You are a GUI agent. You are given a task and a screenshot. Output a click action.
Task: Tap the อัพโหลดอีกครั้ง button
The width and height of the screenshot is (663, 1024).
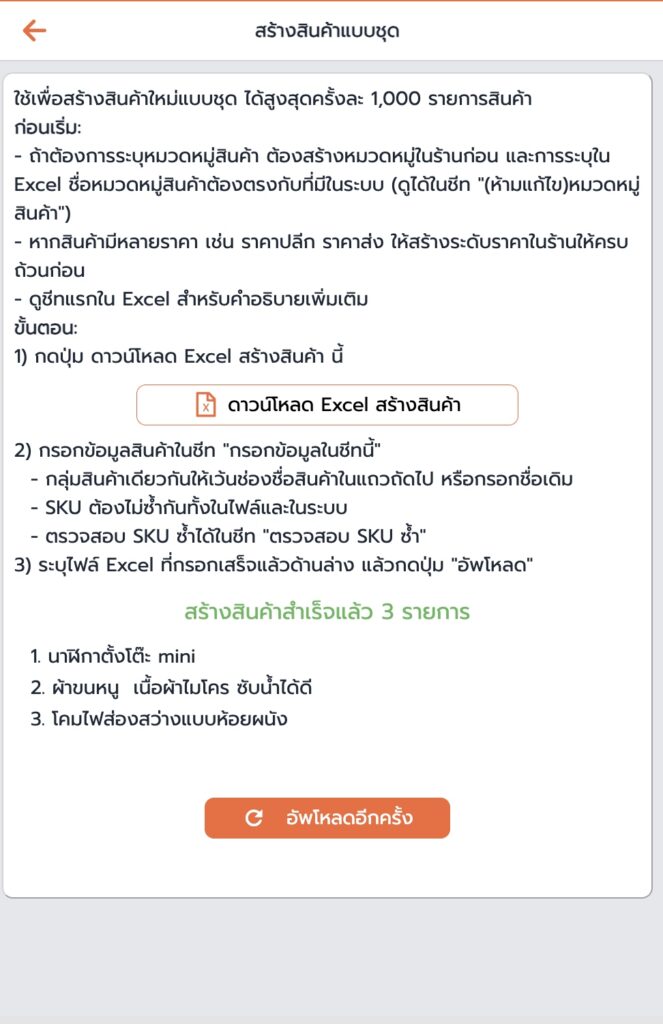pos(327,818)
